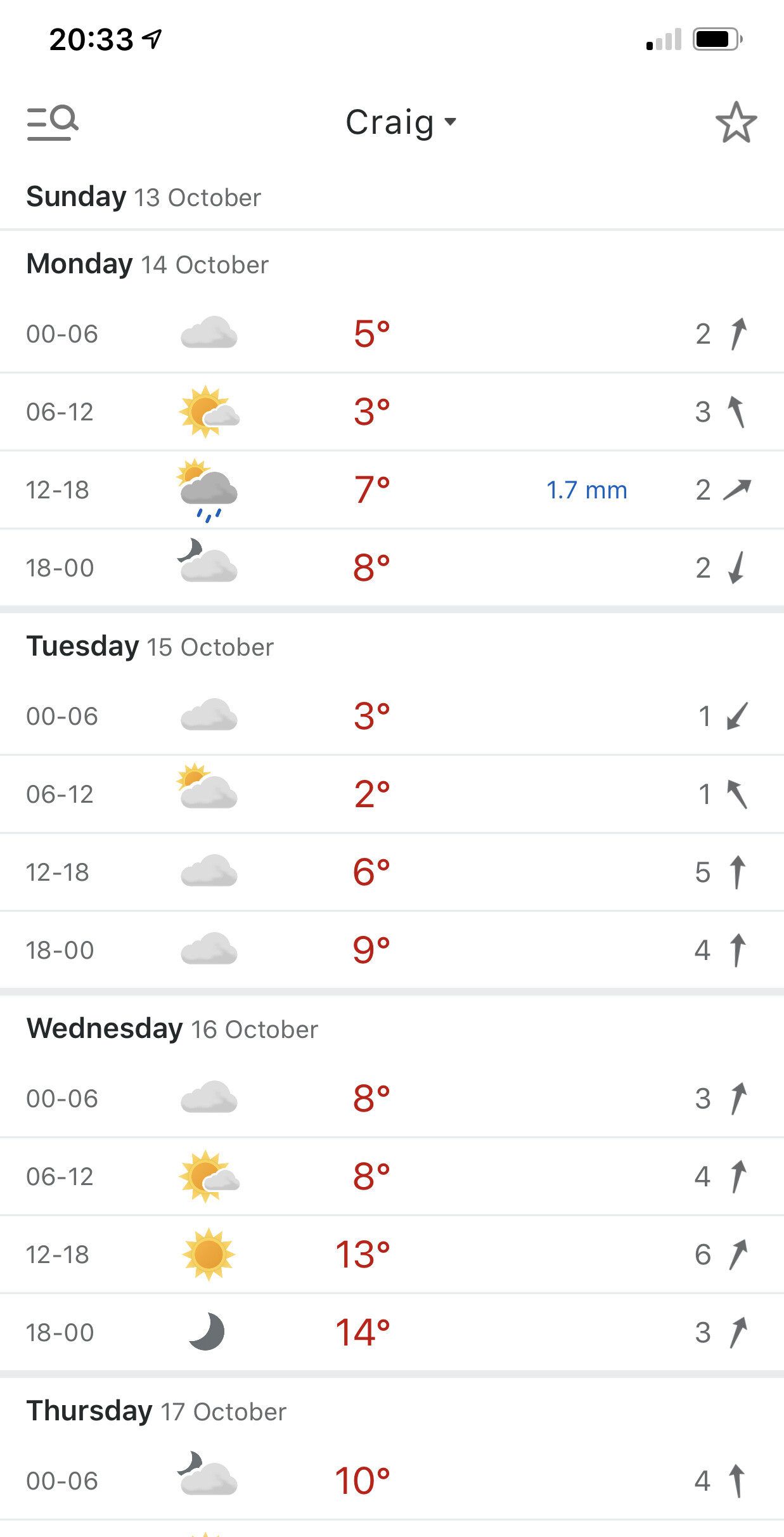The image size is (784, 1537).
Task: Open Wednesday 12-18 forecast showing 13°
Action: (x=392, y=1255)
